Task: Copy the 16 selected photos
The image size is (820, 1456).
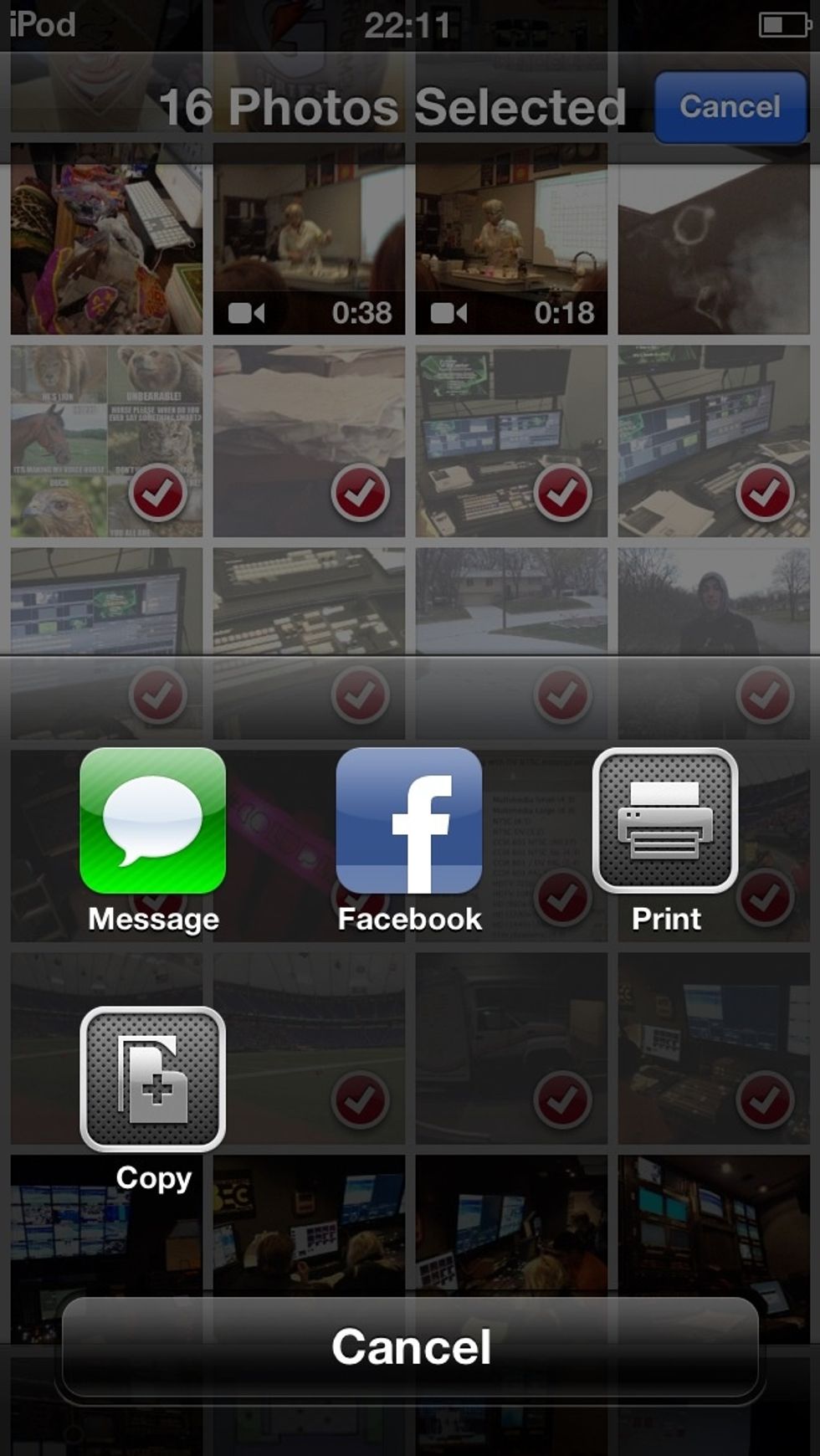Action: pos(152,1079)
